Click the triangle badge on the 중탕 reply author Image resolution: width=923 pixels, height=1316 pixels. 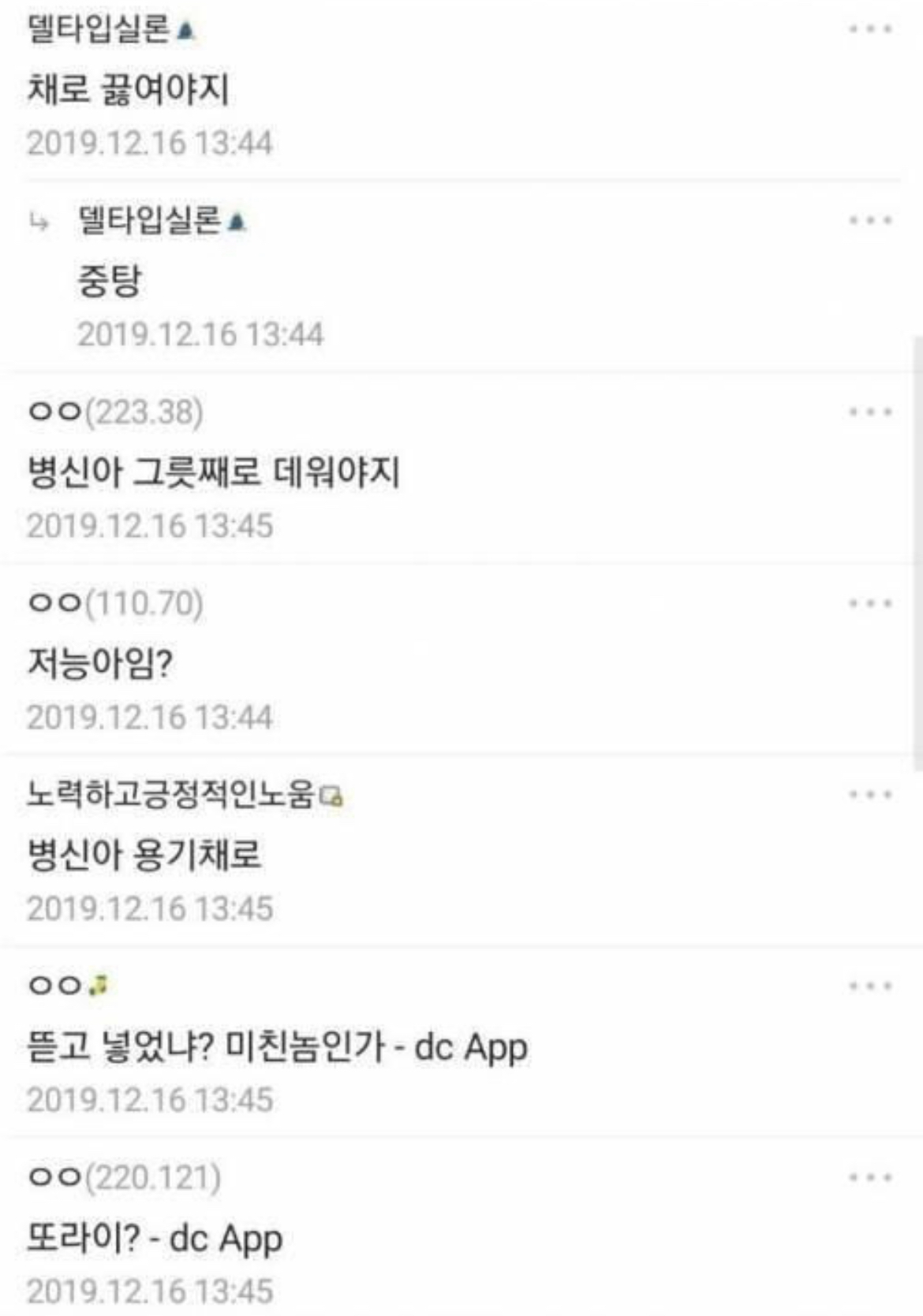tap(238, 224)
